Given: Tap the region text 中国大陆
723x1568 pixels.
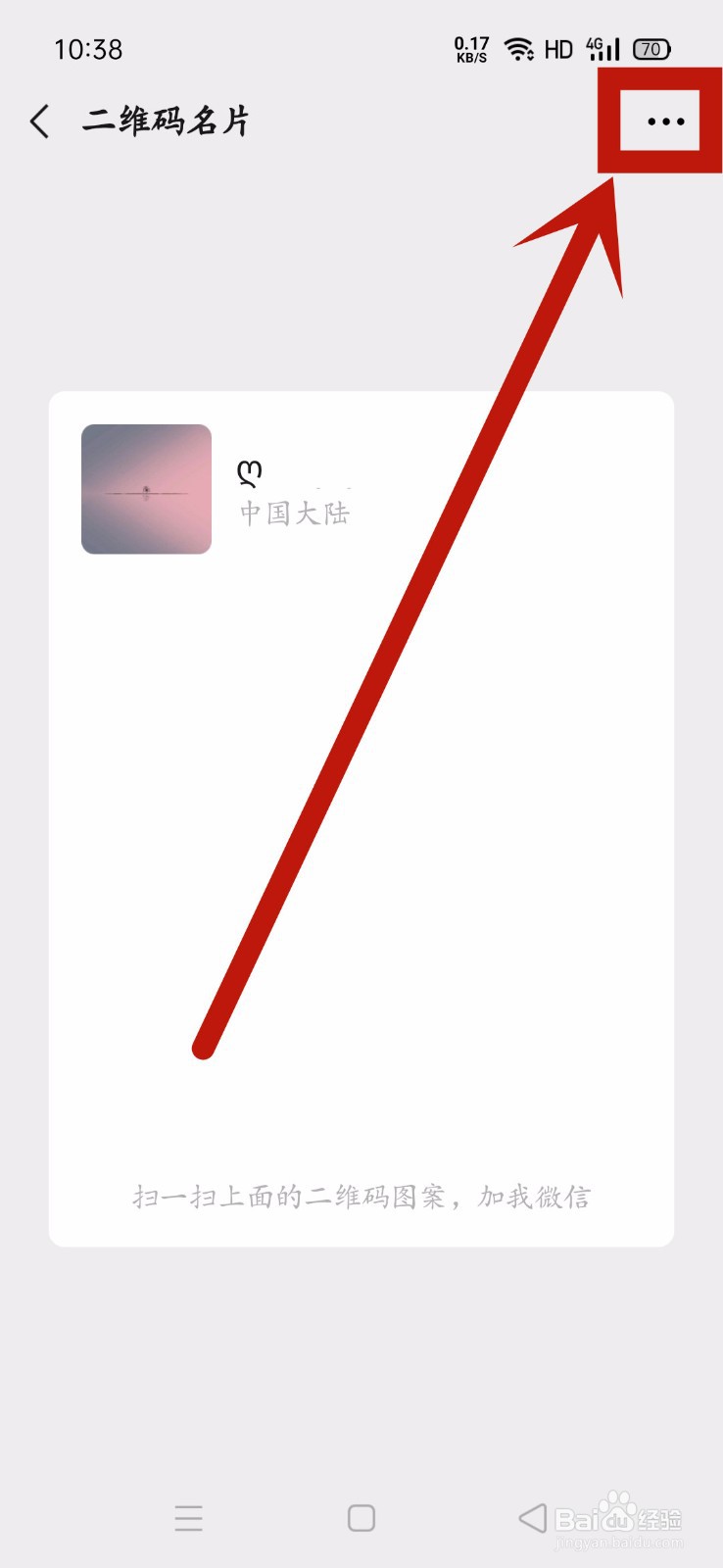Looking at the screenshot, I should pyautogui.click(x=296, y=512).
